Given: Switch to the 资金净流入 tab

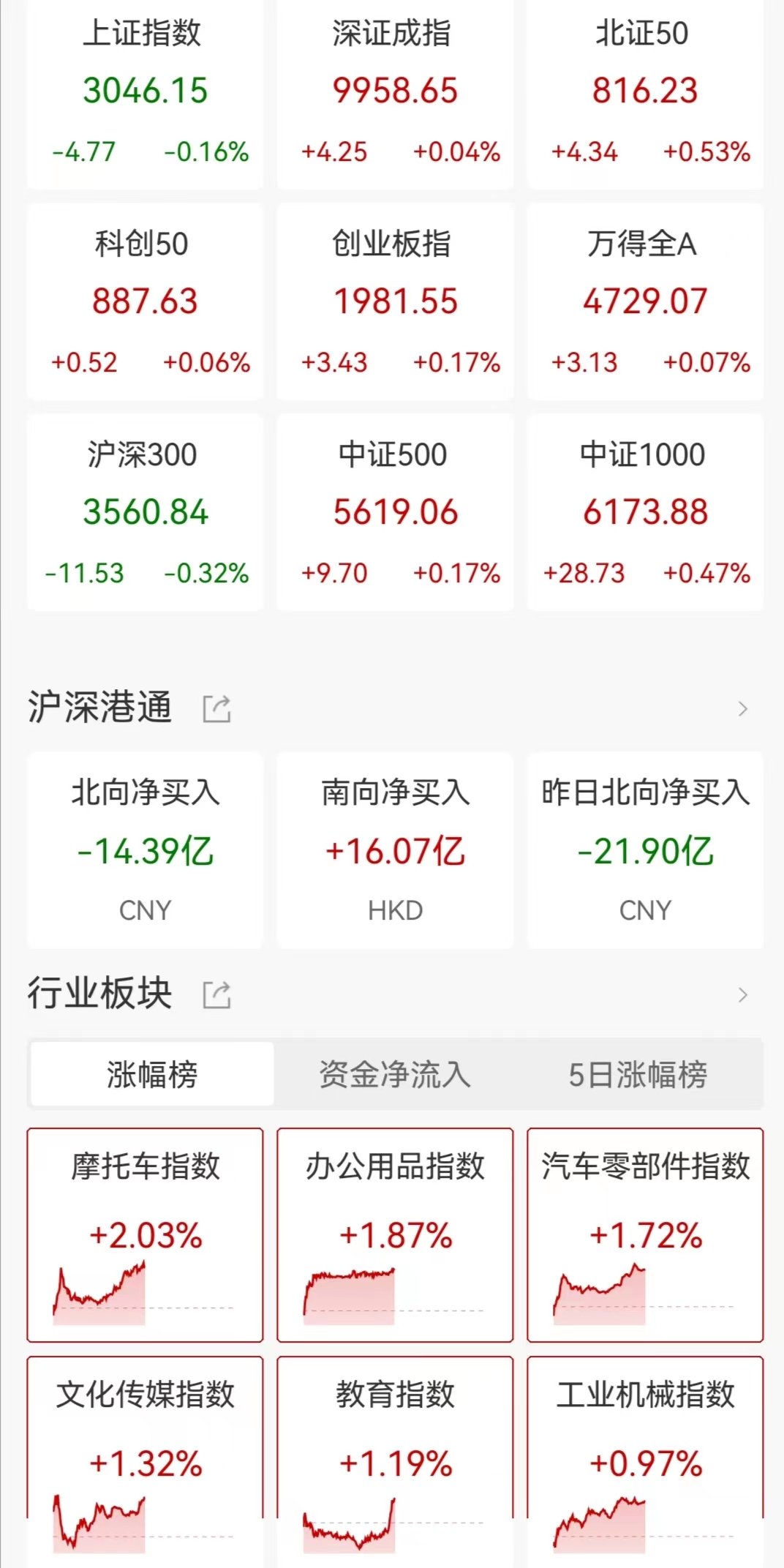Looking at the screenshot, I should tap(395, 1074).
